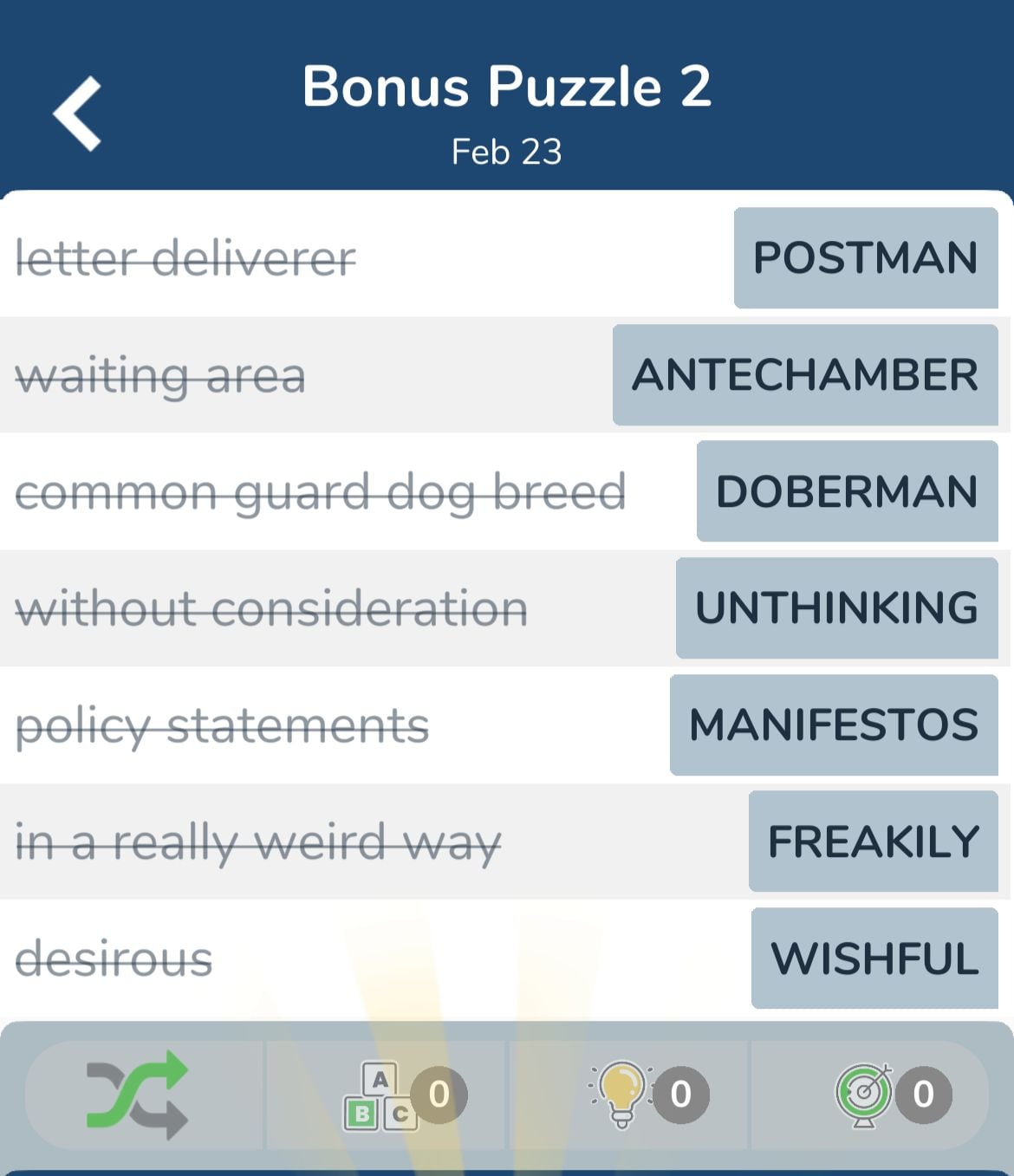Tap the DOBERMAN answer tile
The width and height of the screenshot is (1014, 1176).
[x=847, y=491]
